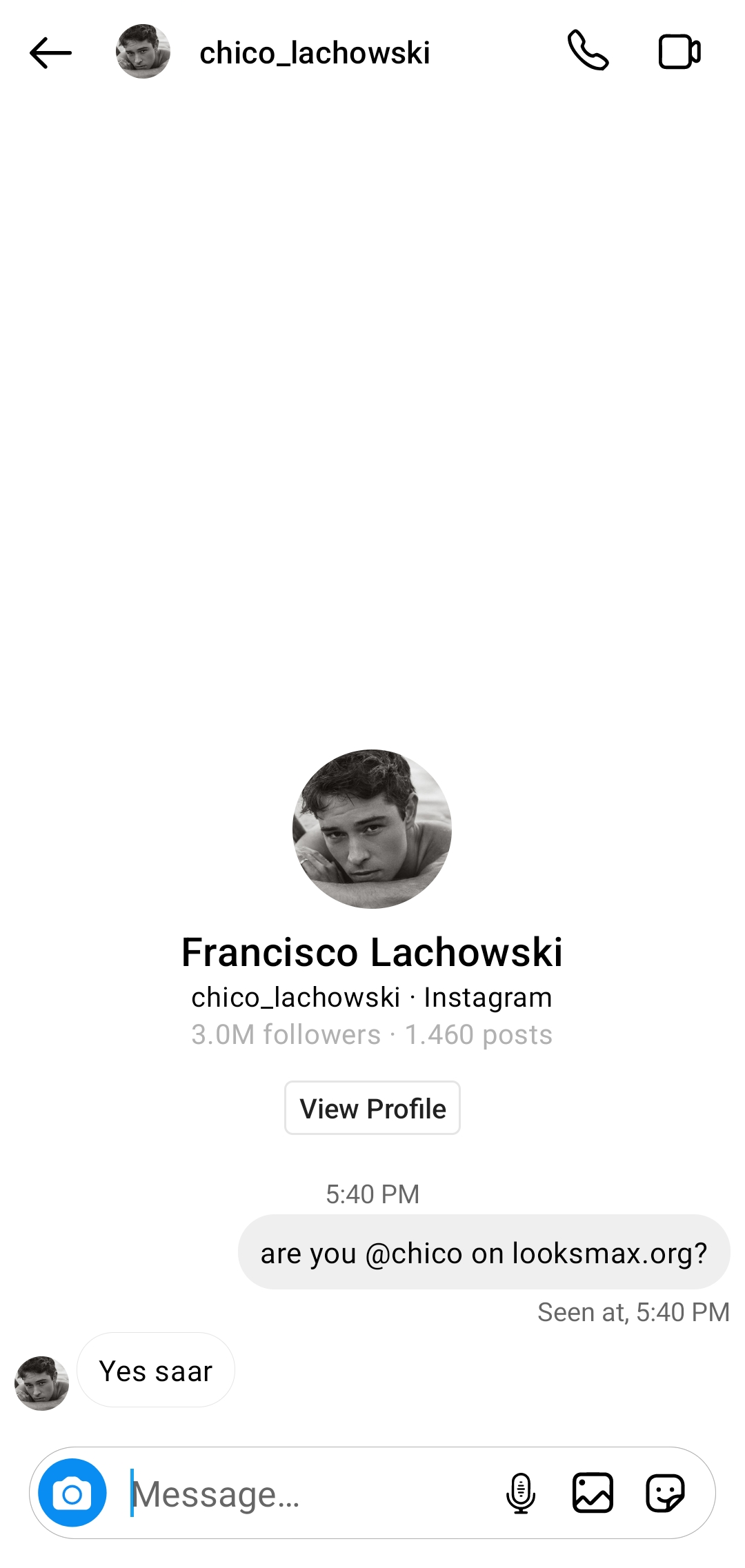Record a voice message with the microphone

pyautogui.click(x=521, y=1493)
